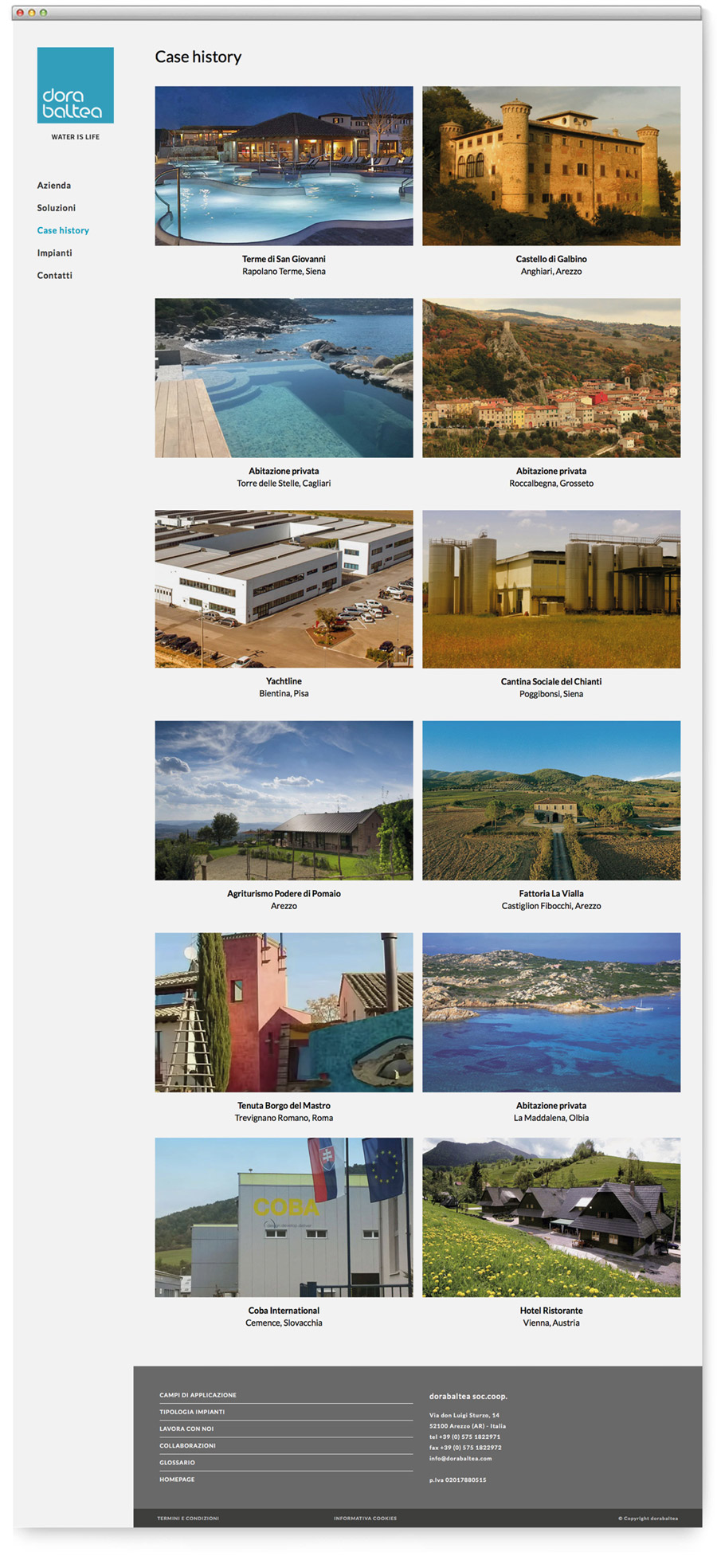Image resolution: width=717 pixels, height=1568 pixels.
Task: View the Coba International project
Action: (284, 1217)
